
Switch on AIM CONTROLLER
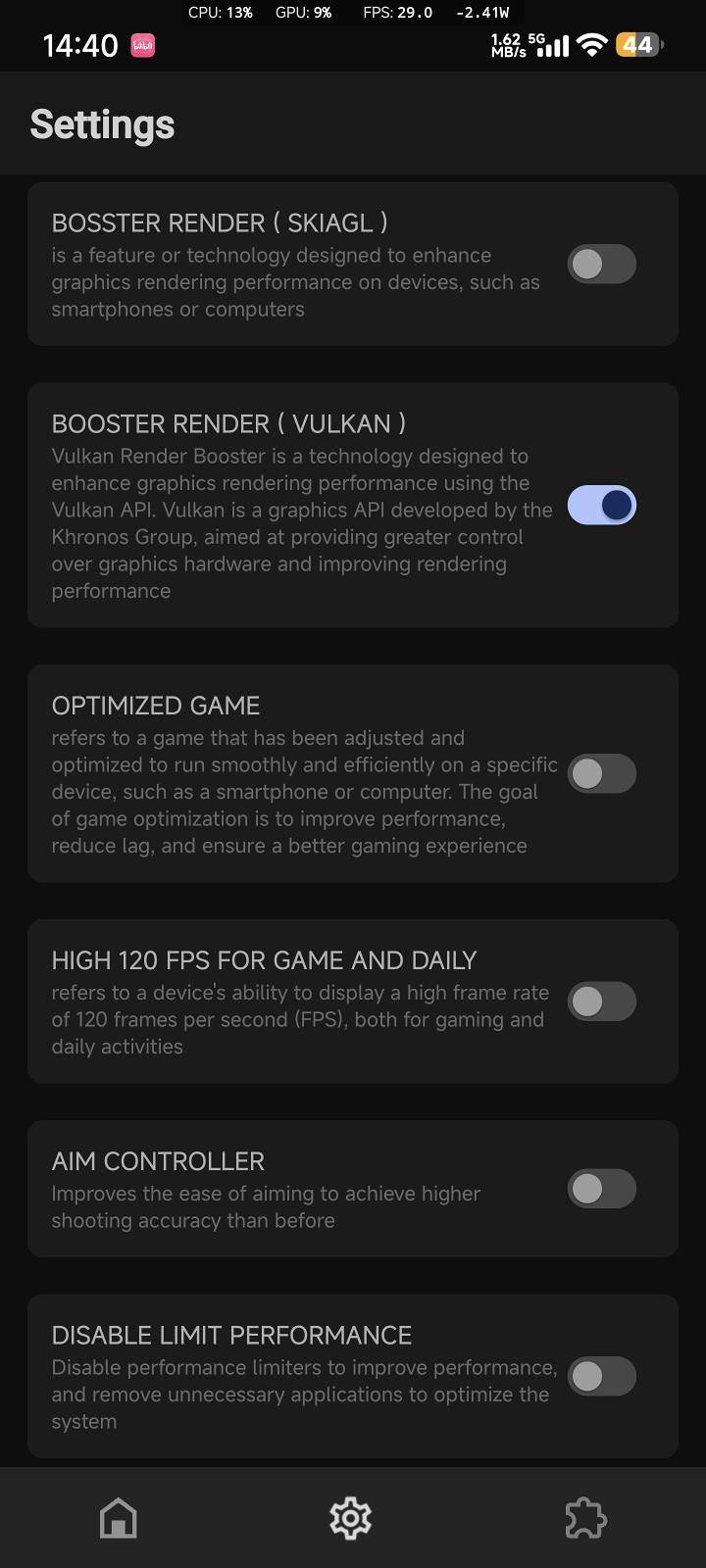(x=601, y=1189)
